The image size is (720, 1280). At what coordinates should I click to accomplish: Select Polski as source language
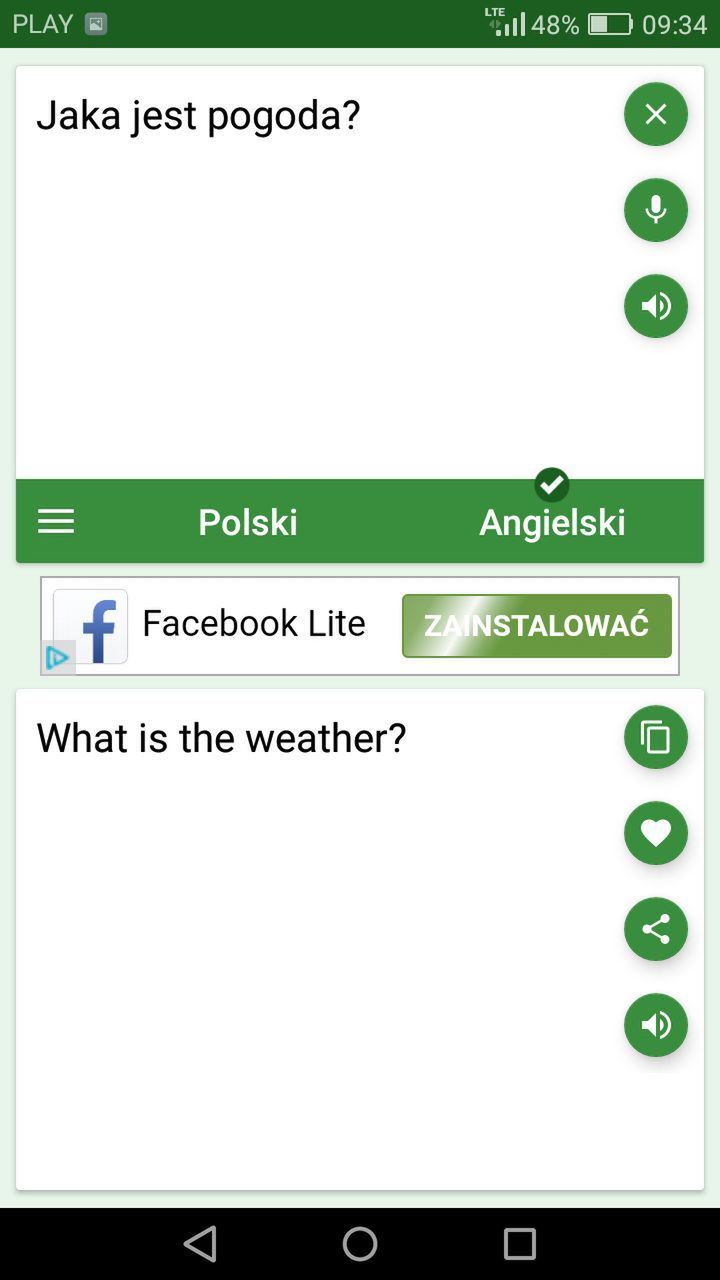[x=248, y=522]
